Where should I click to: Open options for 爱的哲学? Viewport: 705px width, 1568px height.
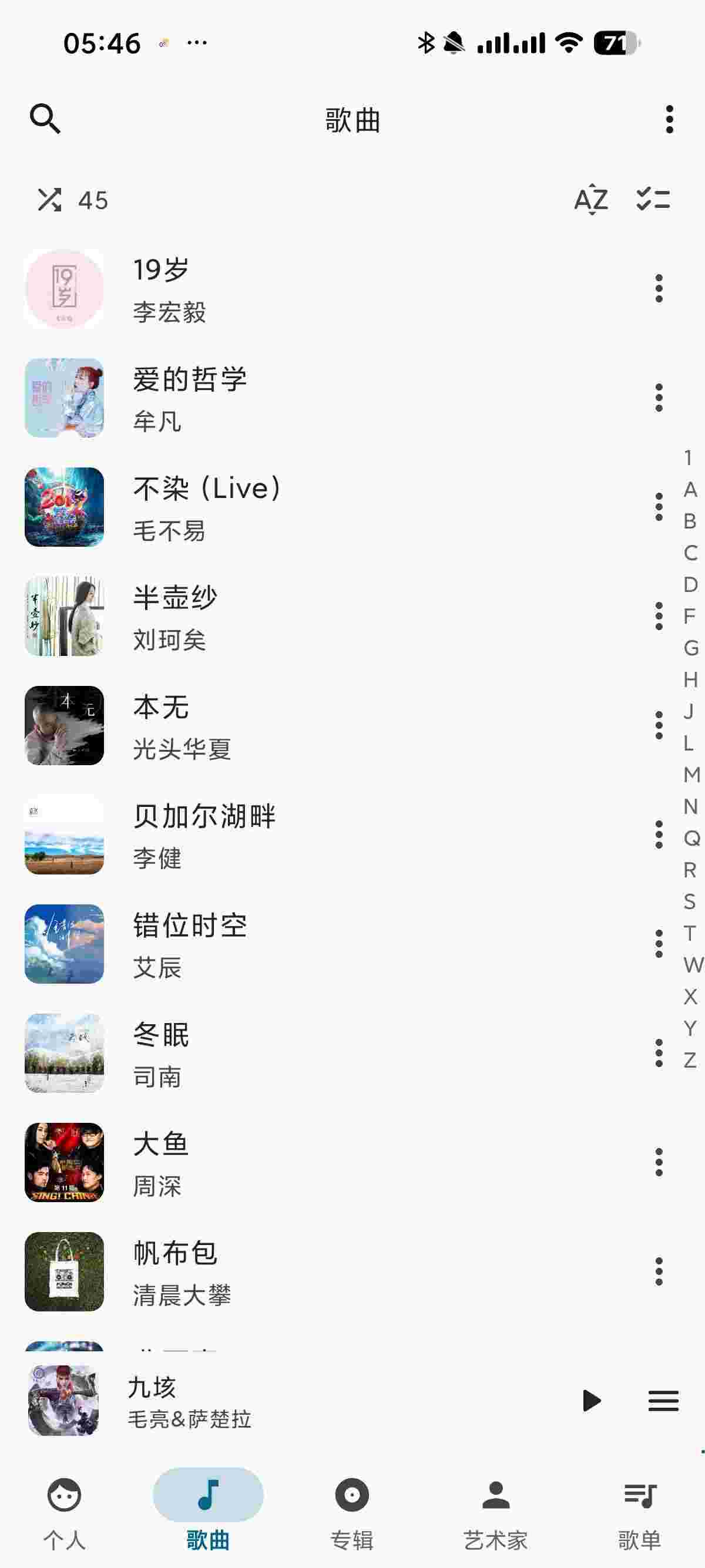click(658, 398)
